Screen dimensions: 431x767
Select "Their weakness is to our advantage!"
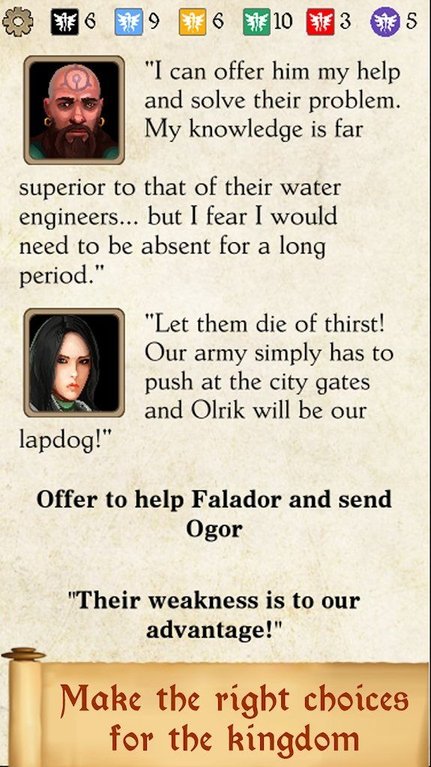pos(214,615)
